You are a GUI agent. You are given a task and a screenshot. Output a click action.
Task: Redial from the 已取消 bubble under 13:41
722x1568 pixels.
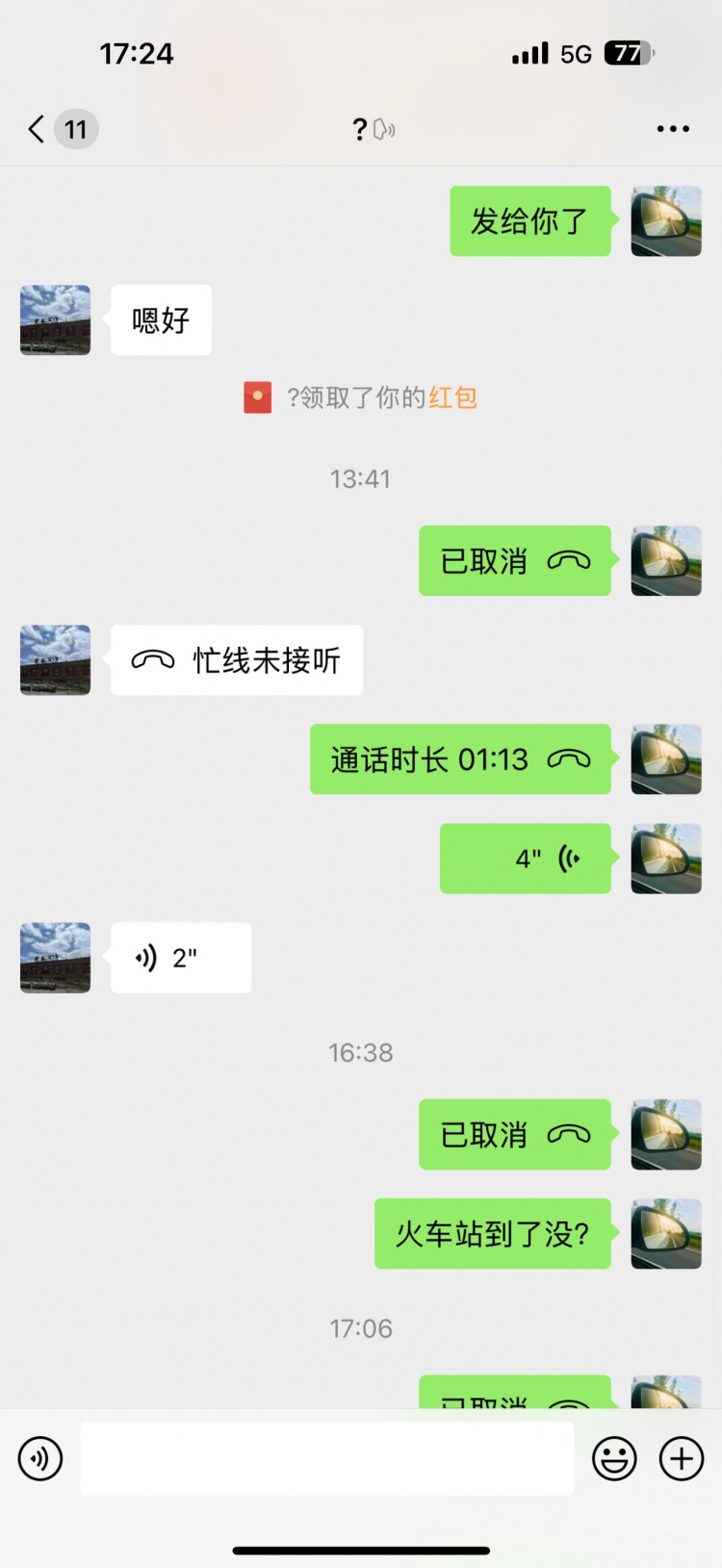pos(515,561)
